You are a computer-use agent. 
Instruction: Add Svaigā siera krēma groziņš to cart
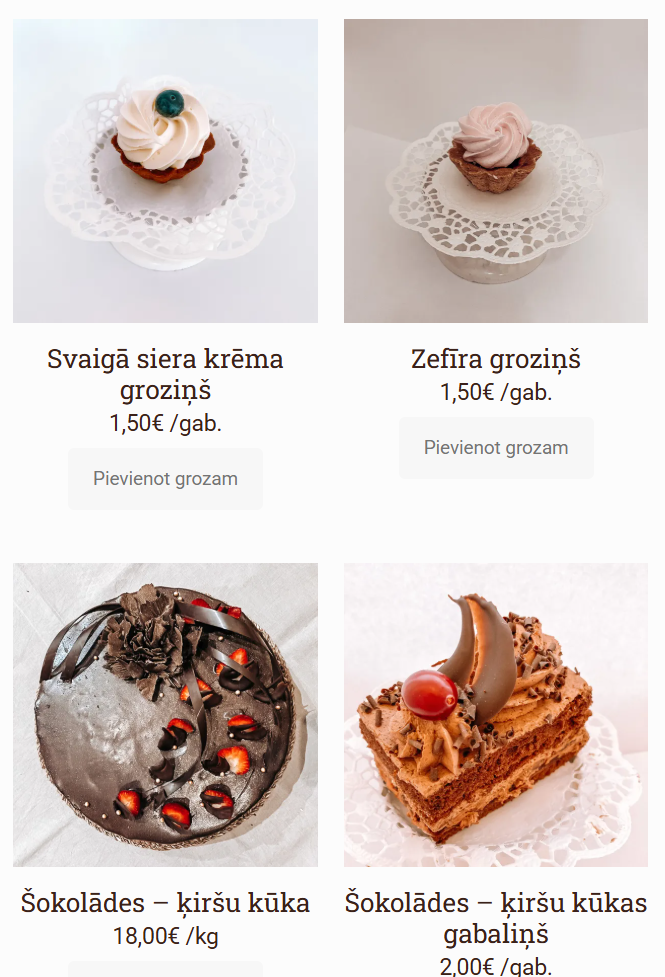point(165,479)
